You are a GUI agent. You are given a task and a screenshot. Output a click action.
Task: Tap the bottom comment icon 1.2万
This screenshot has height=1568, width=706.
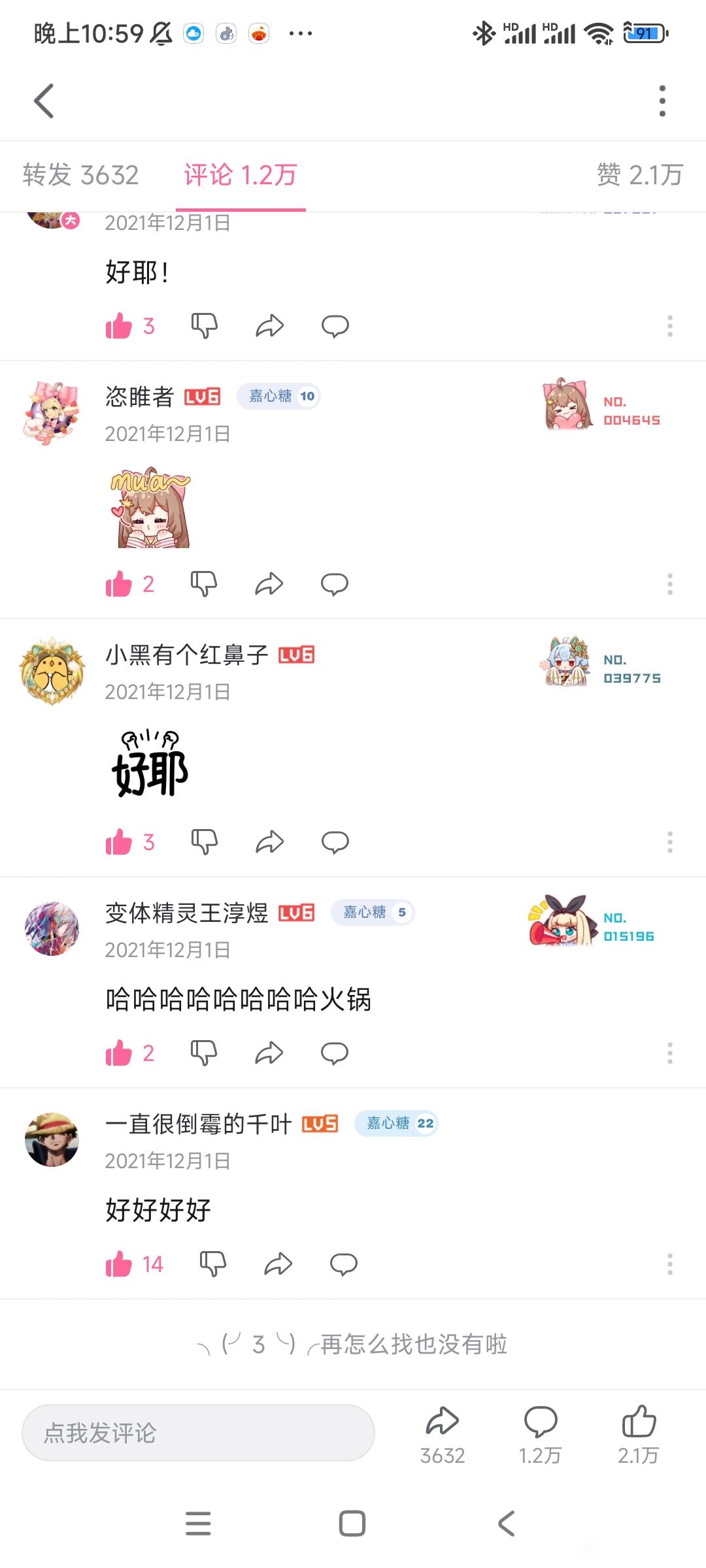pos(541,1434)
